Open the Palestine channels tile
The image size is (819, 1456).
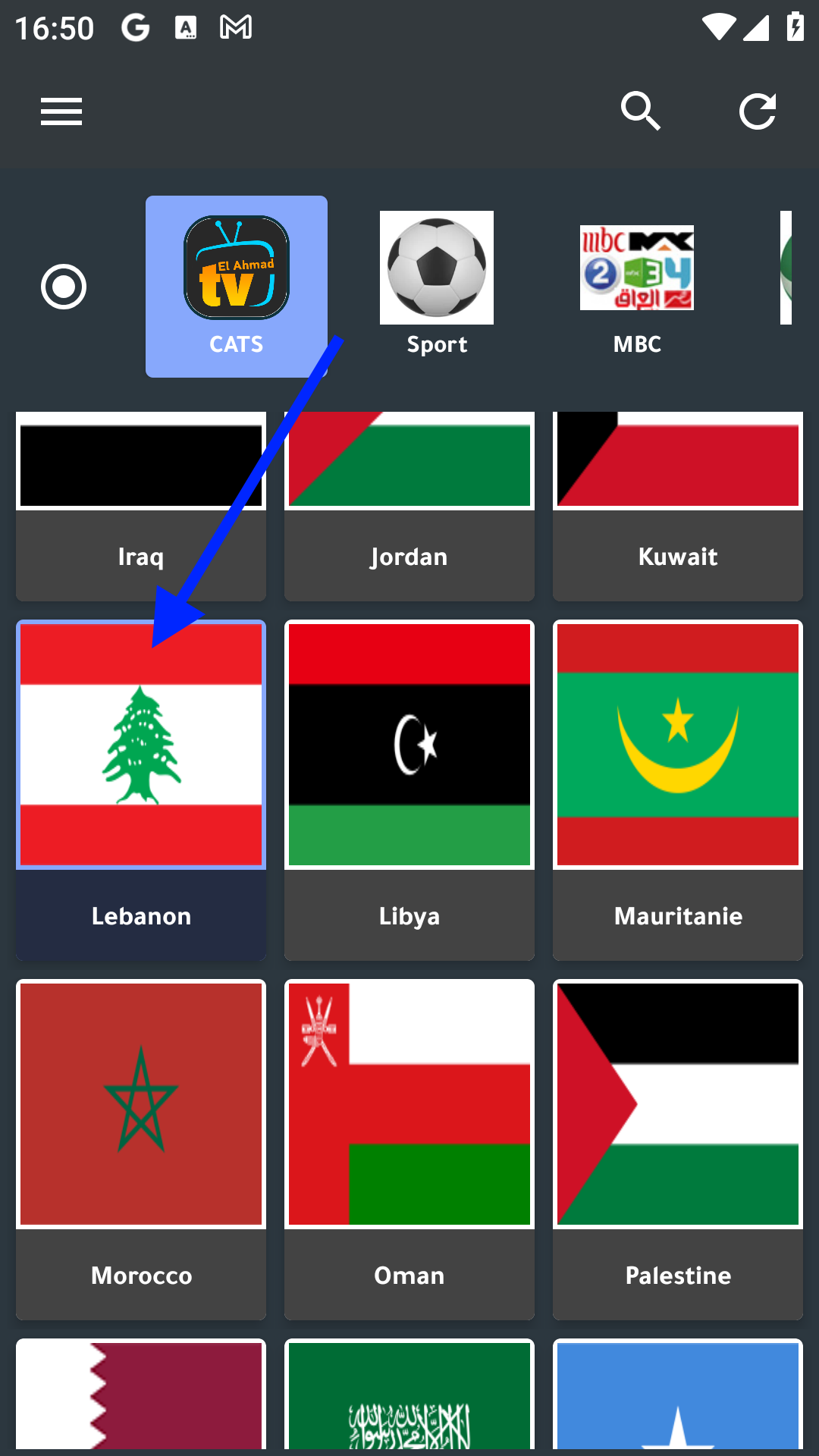tap(678, 1150)
